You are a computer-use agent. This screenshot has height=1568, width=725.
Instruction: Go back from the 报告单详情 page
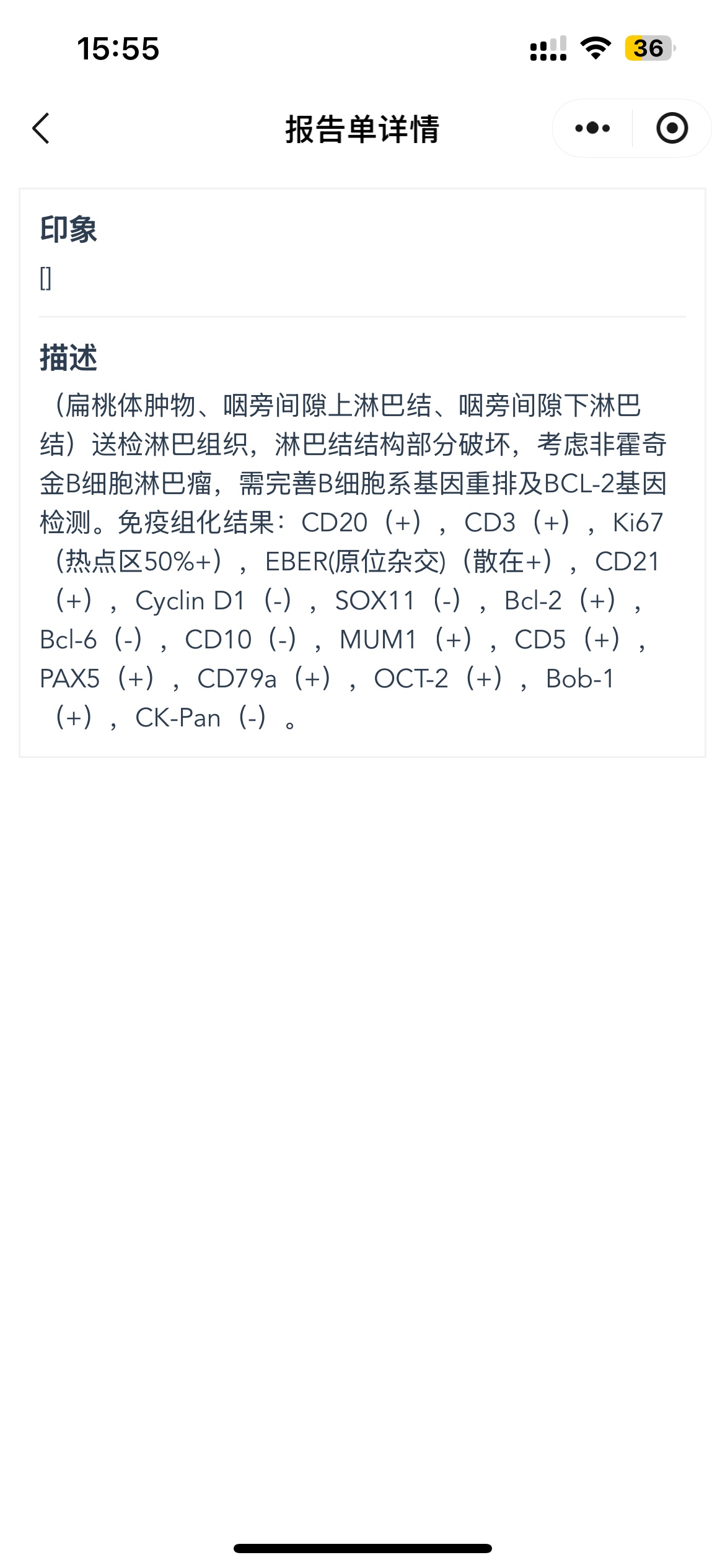[x=41, y=129]
